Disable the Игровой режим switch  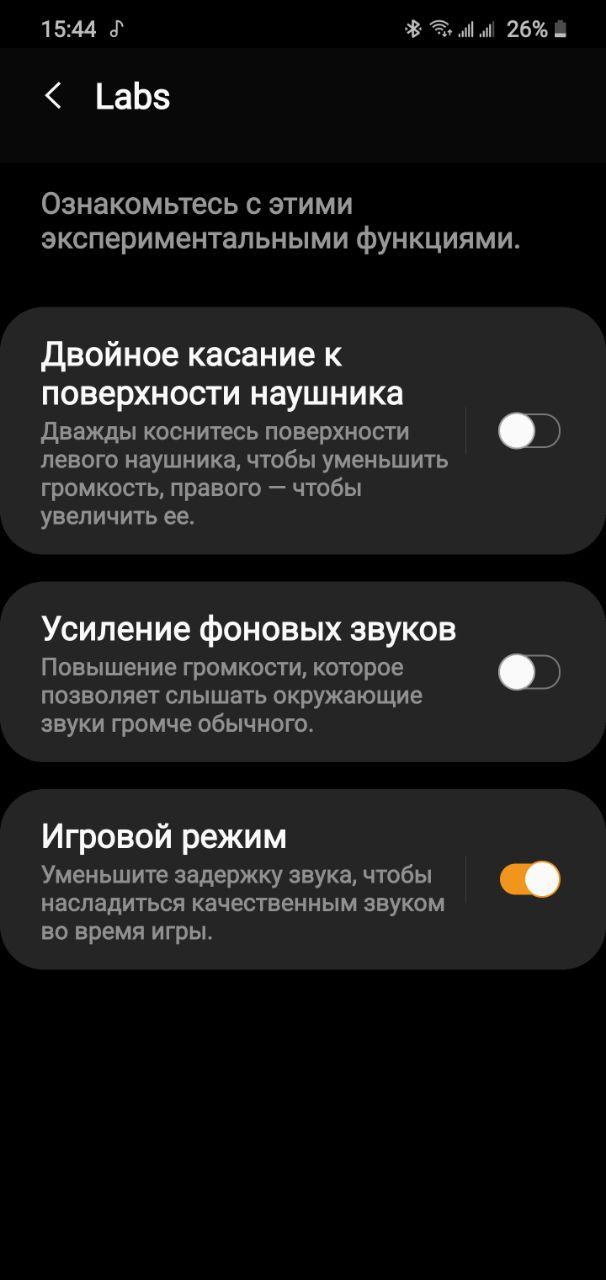click(529, 879)
